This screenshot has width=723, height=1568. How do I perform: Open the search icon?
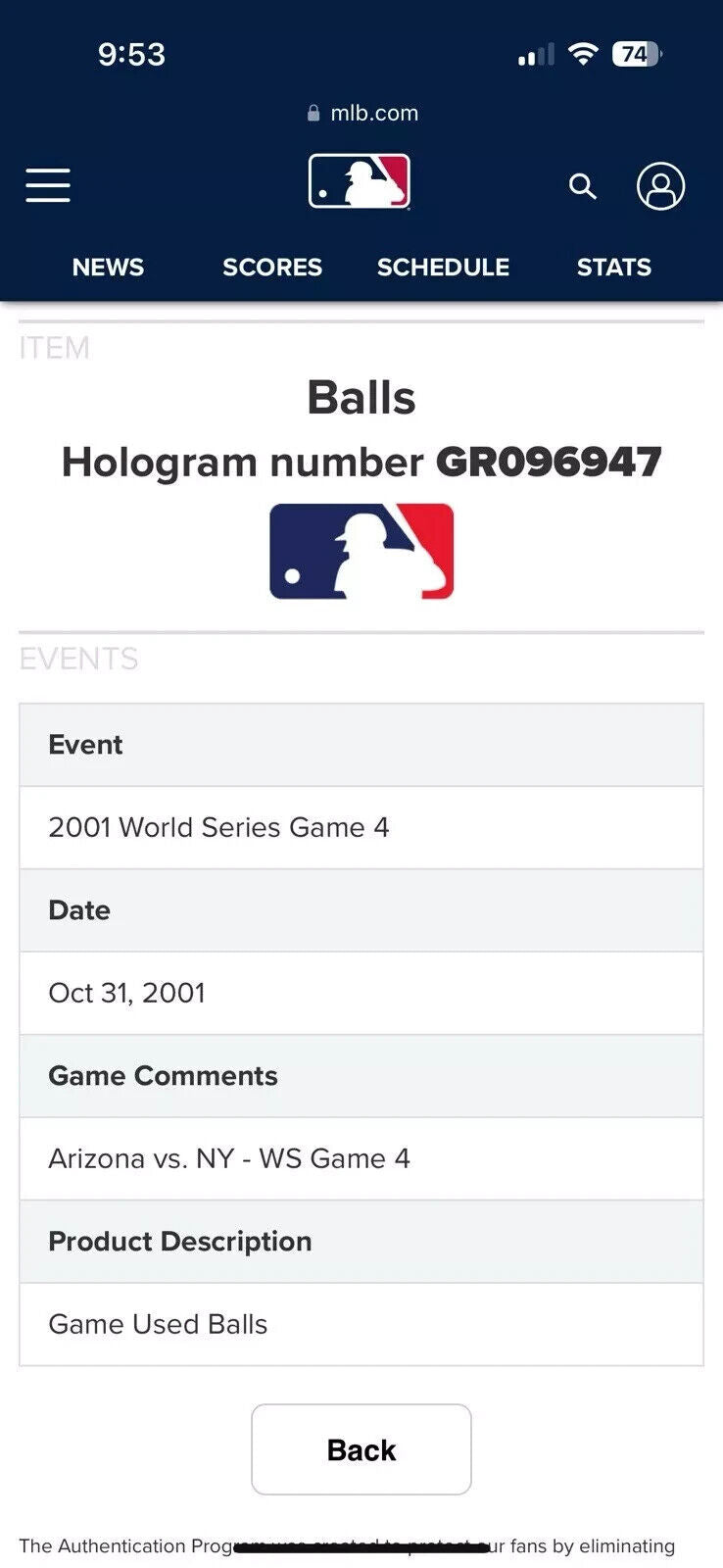pyautogui.click(x=583, y=186)
